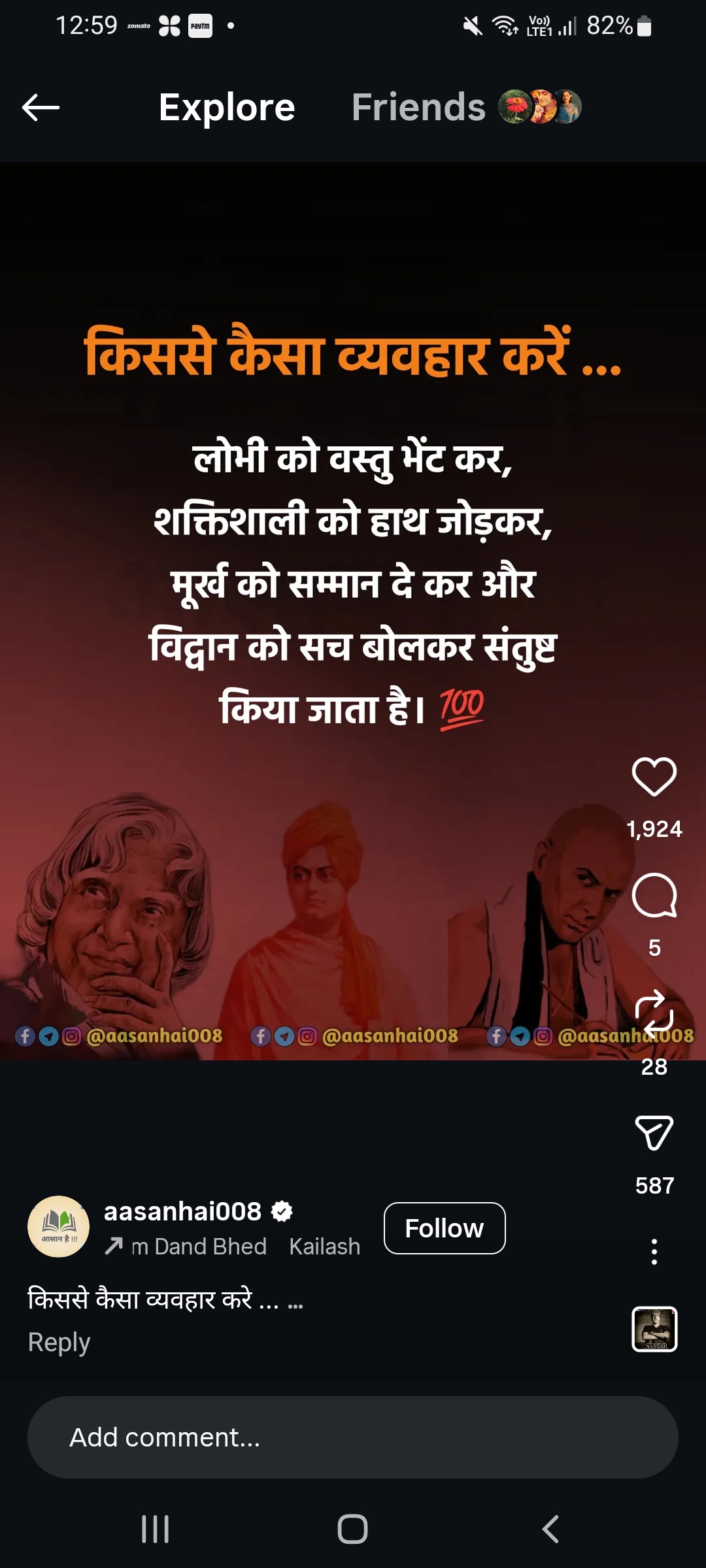Open the audio thumbnail for this reel

[x=654, y=1329]
